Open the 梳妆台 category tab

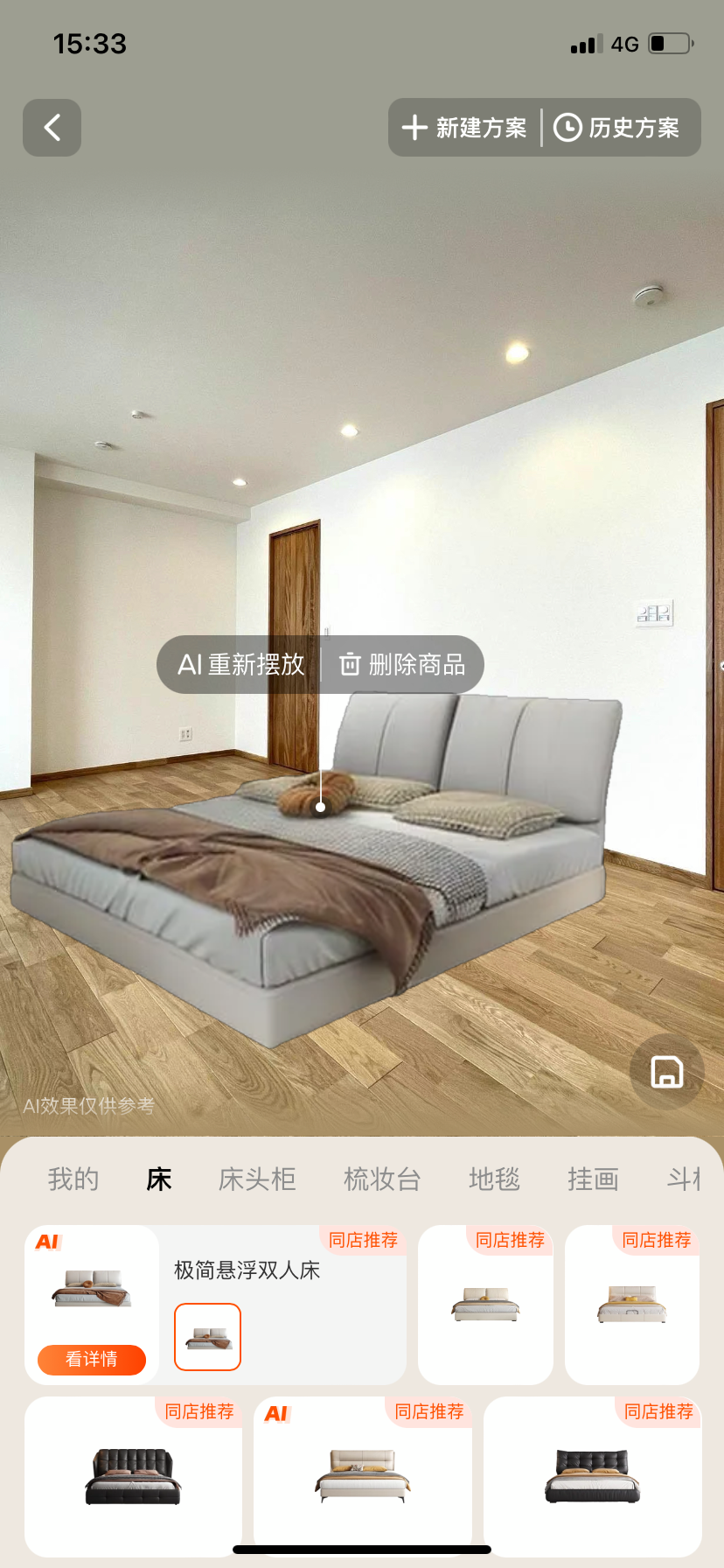point(382,1179)
